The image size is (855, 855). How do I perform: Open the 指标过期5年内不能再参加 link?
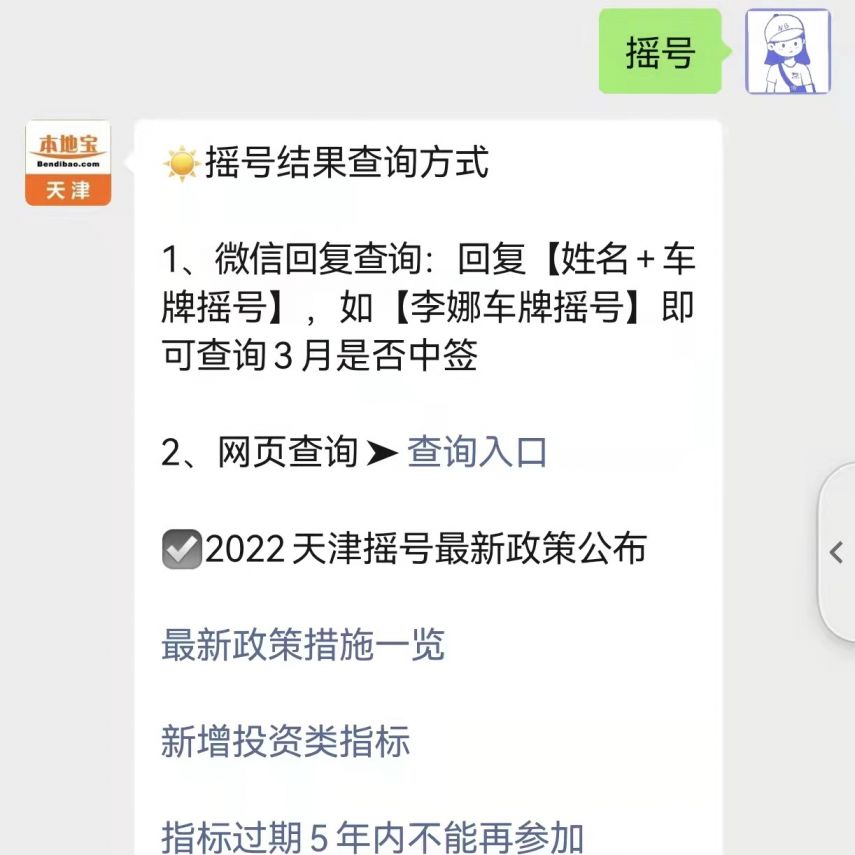pyautogui.click(x=372, y=836)
